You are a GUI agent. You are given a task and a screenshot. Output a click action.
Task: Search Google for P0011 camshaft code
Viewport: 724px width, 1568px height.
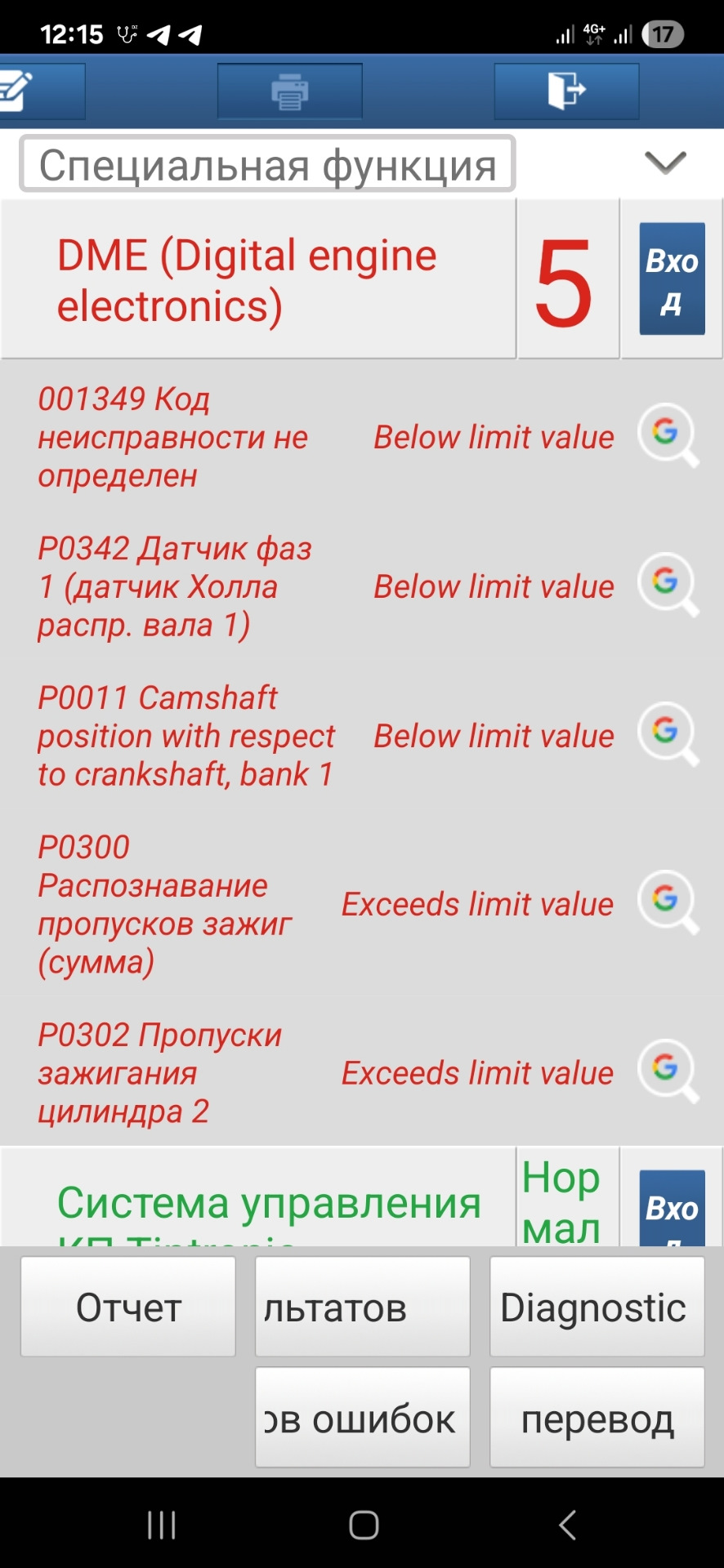[668, 734]
